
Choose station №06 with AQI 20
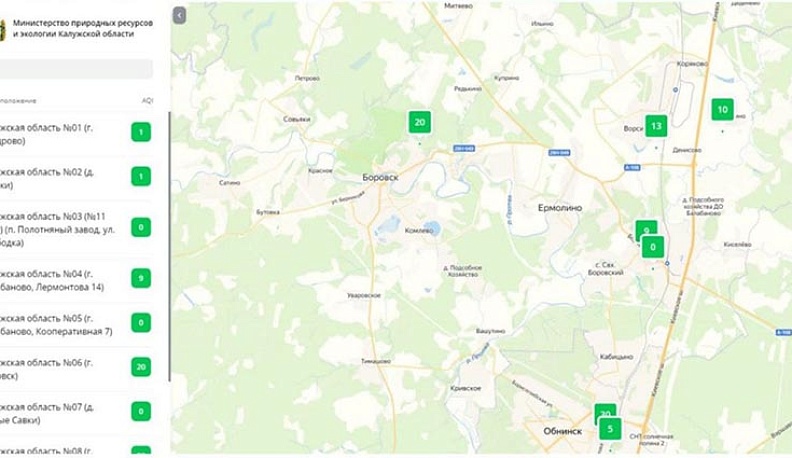tap(76, 367)
